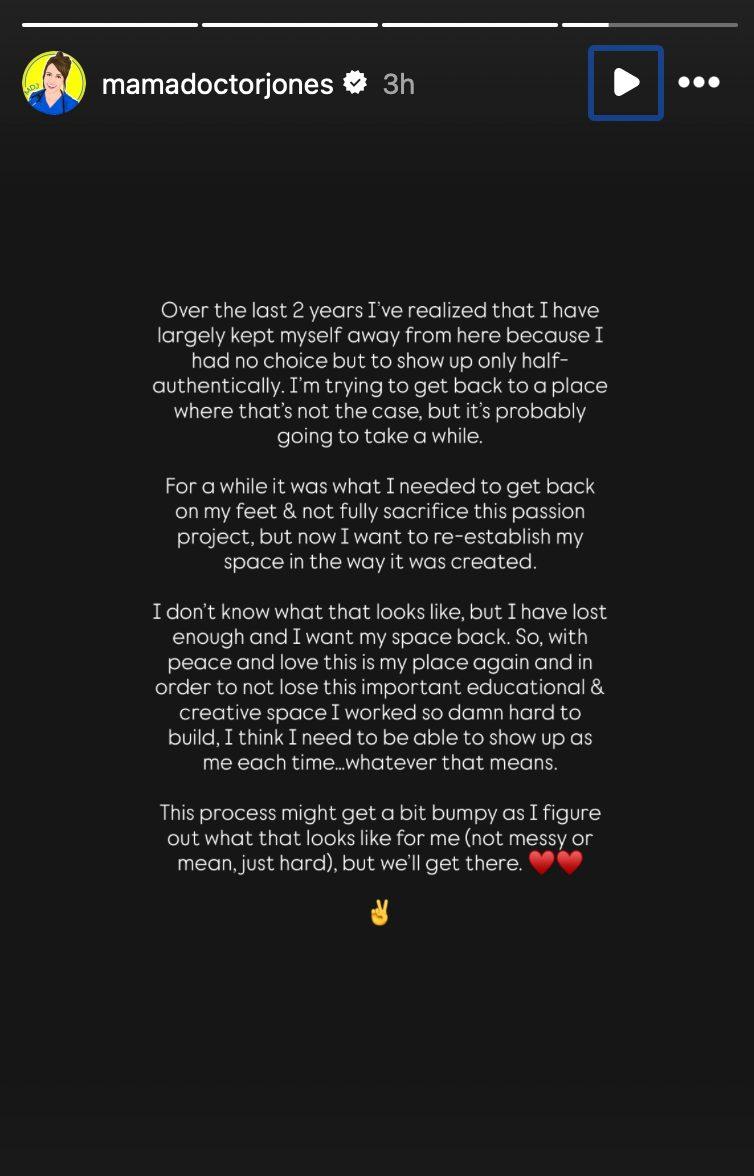Screen dimensions: 754x1176
Task: Click the 3h timestamp label
Action: point(398,84)
